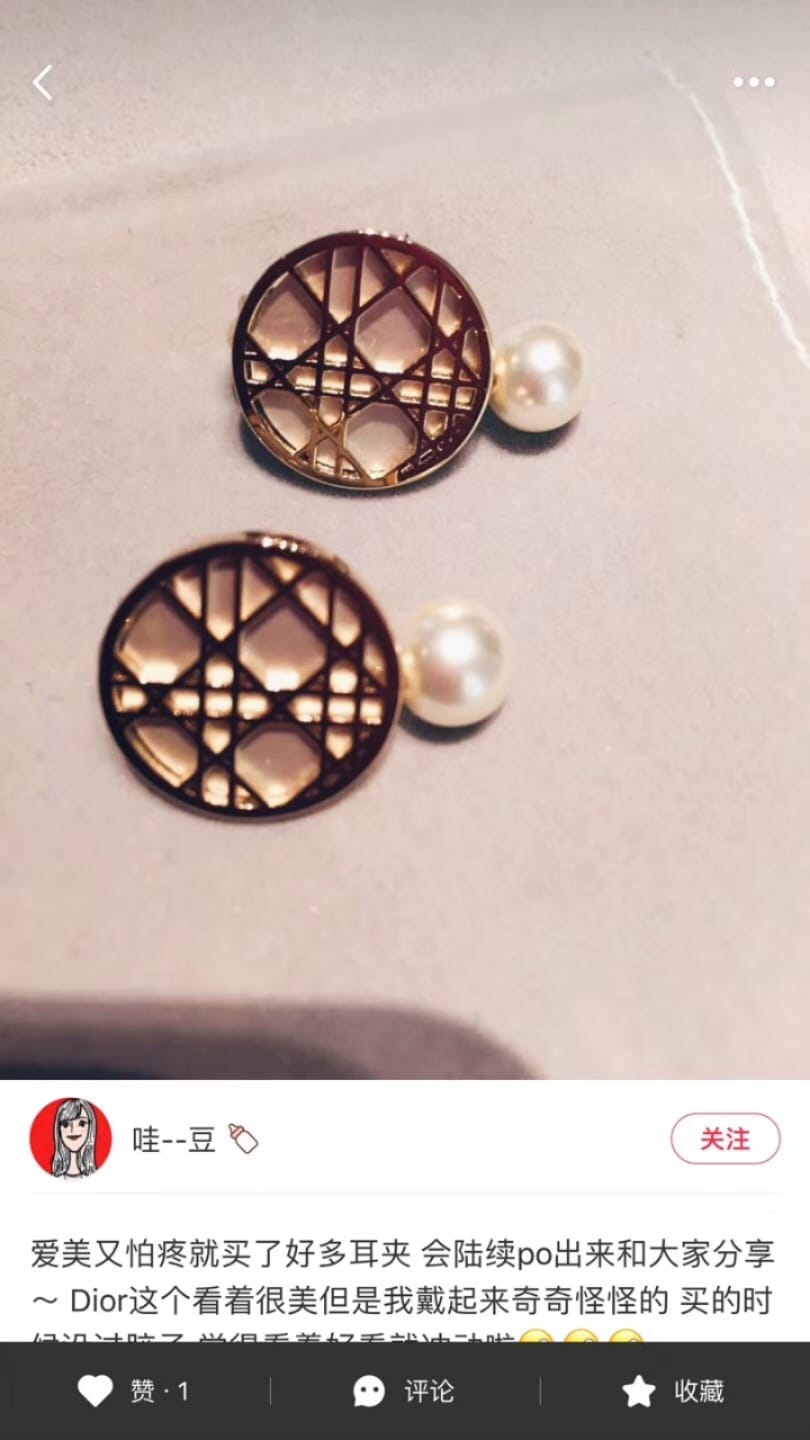Save the post with 收藏

tap(673, 1391)
